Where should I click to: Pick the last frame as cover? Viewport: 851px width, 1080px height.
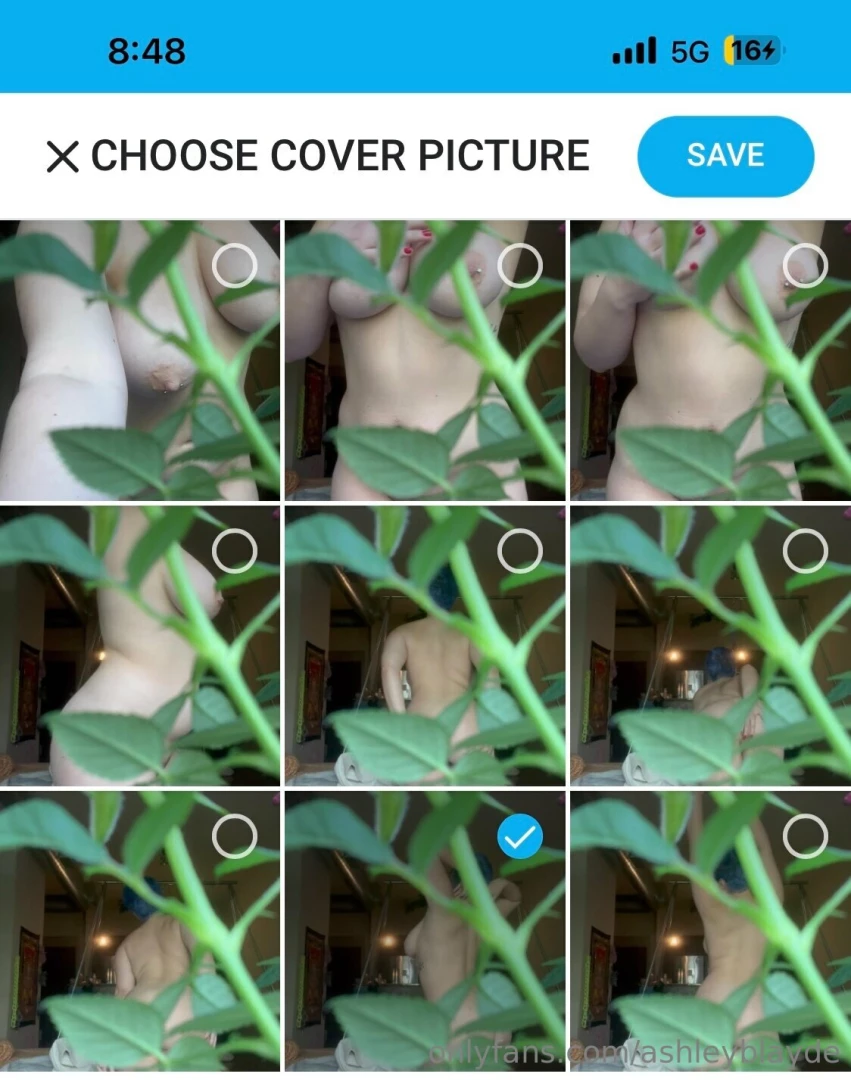[804, 836]
